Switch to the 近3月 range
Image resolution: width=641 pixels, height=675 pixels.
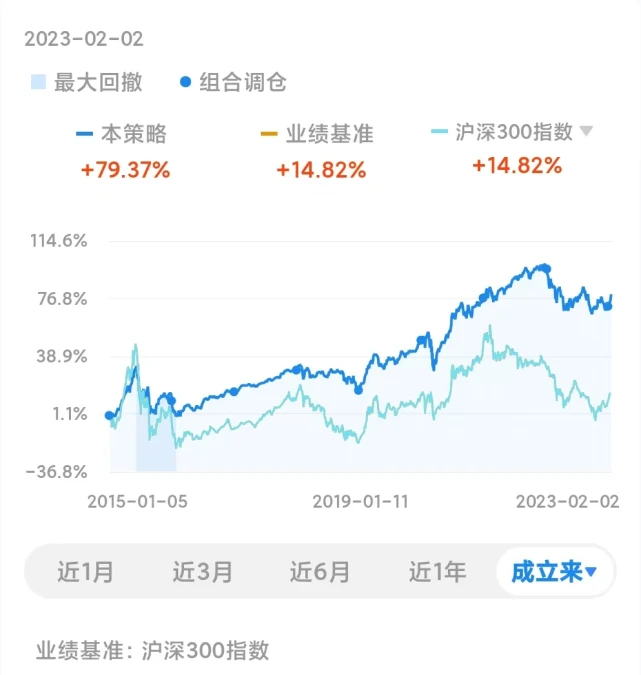point(202,572)
